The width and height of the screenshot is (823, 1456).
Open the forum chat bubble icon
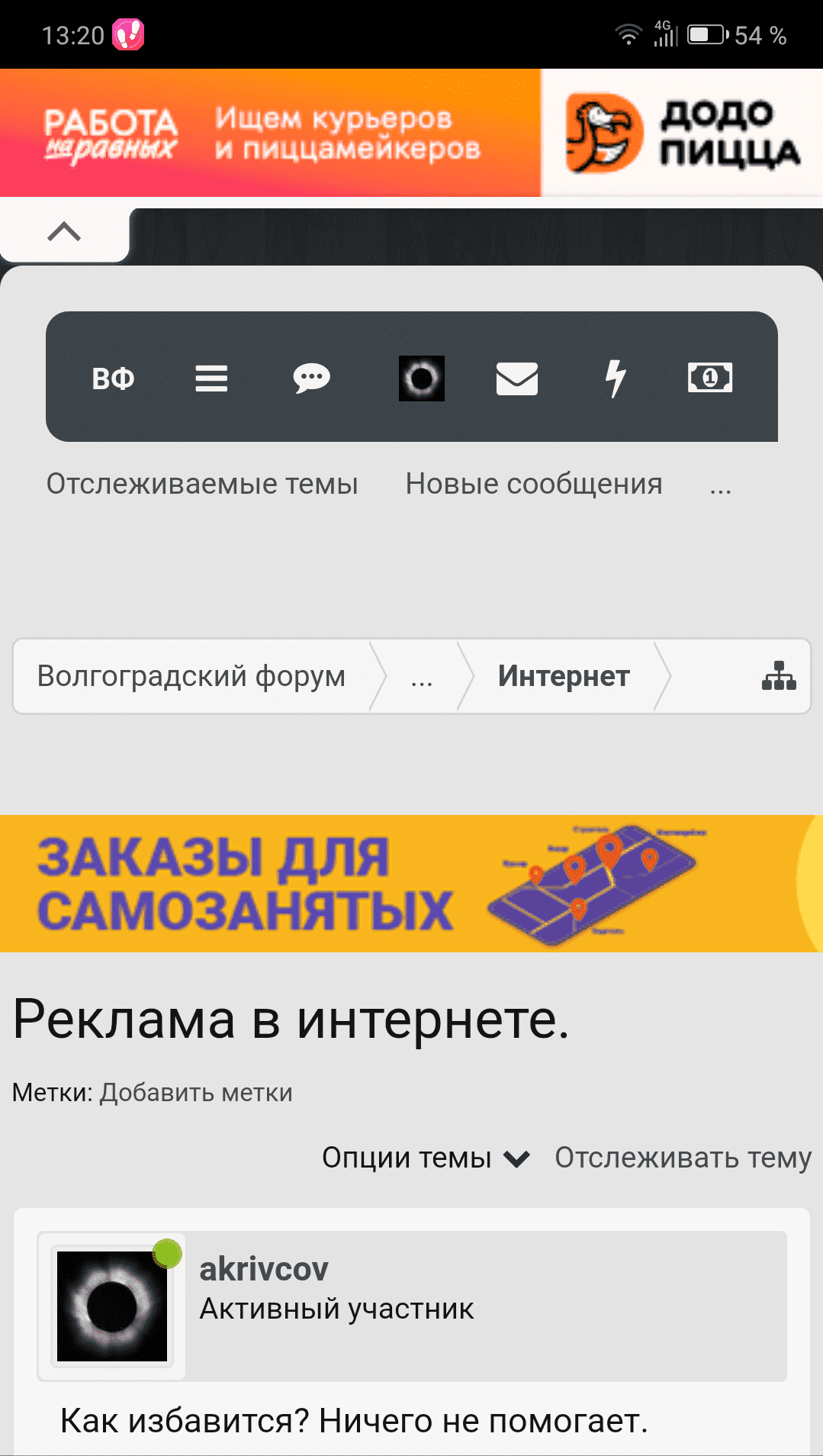coord(311,378)
